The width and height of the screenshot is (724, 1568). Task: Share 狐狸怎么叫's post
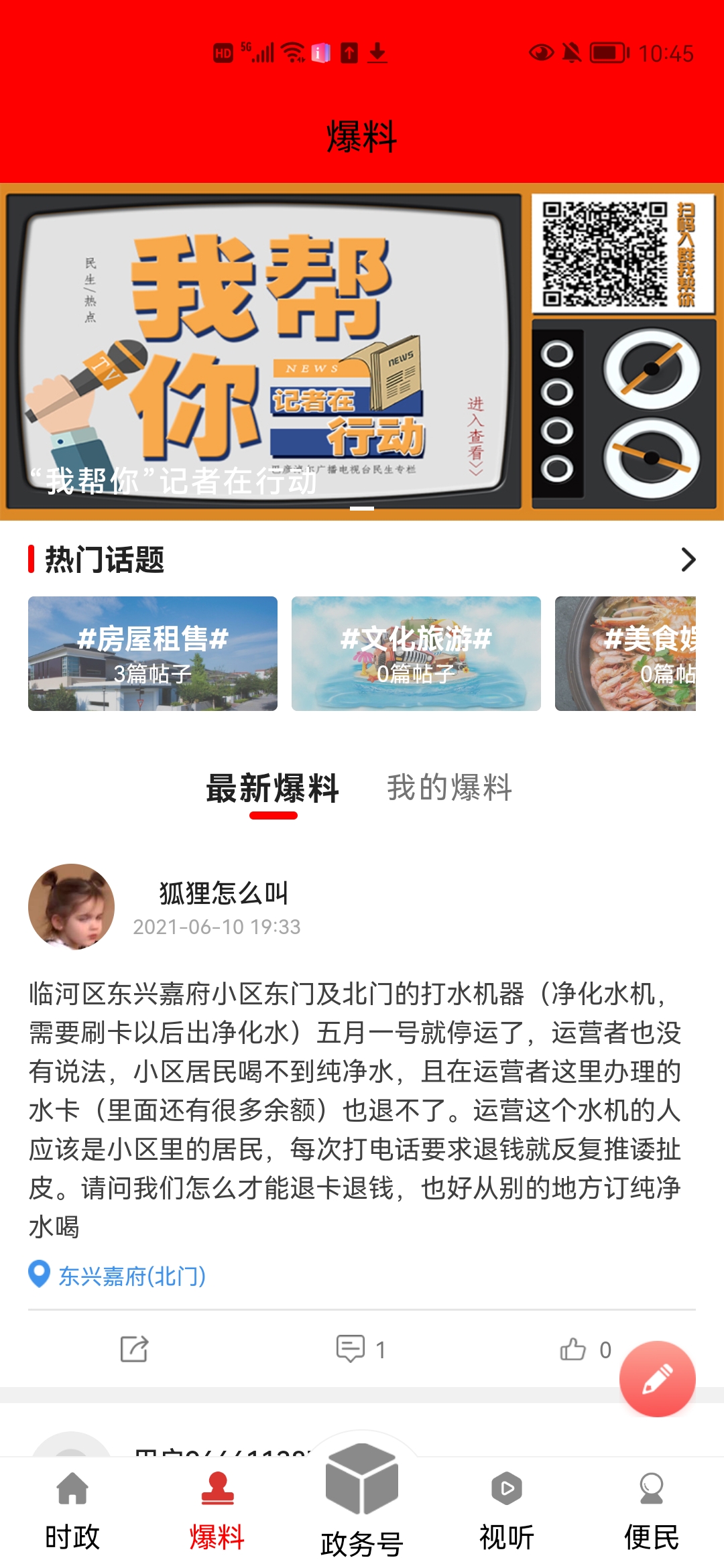click(134, 1349)
